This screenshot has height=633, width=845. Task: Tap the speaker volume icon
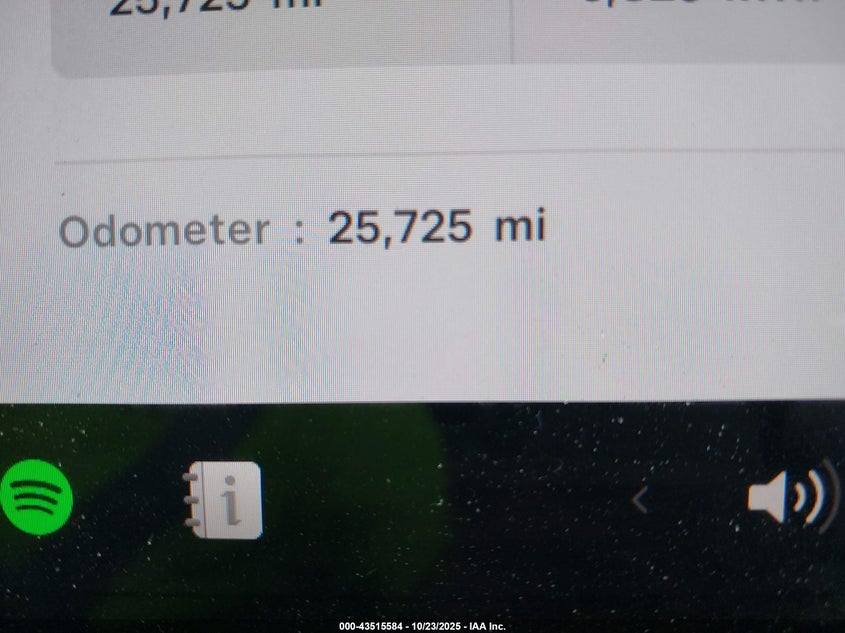click(x=792, y=497)
